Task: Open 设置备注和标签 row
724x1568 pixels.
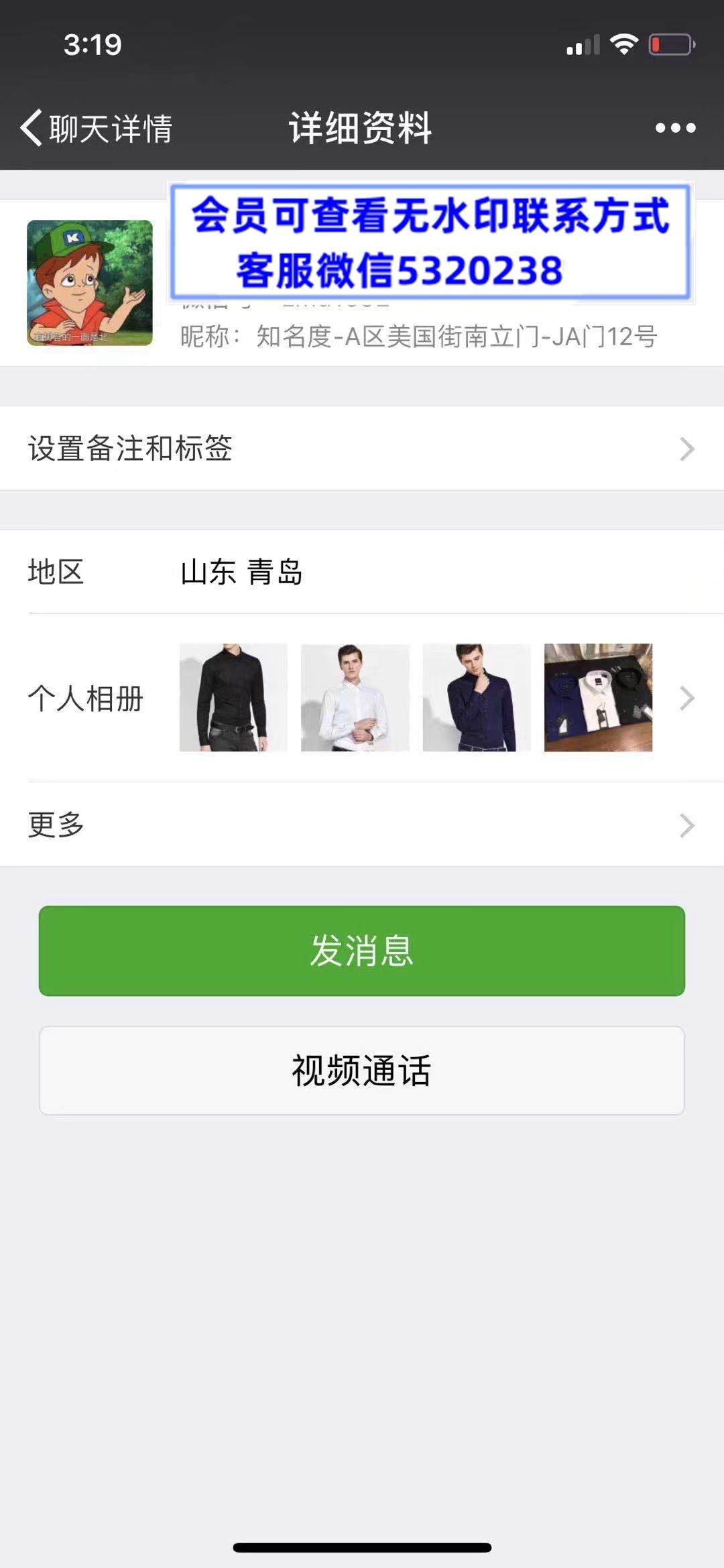Action: click(362, 448)
